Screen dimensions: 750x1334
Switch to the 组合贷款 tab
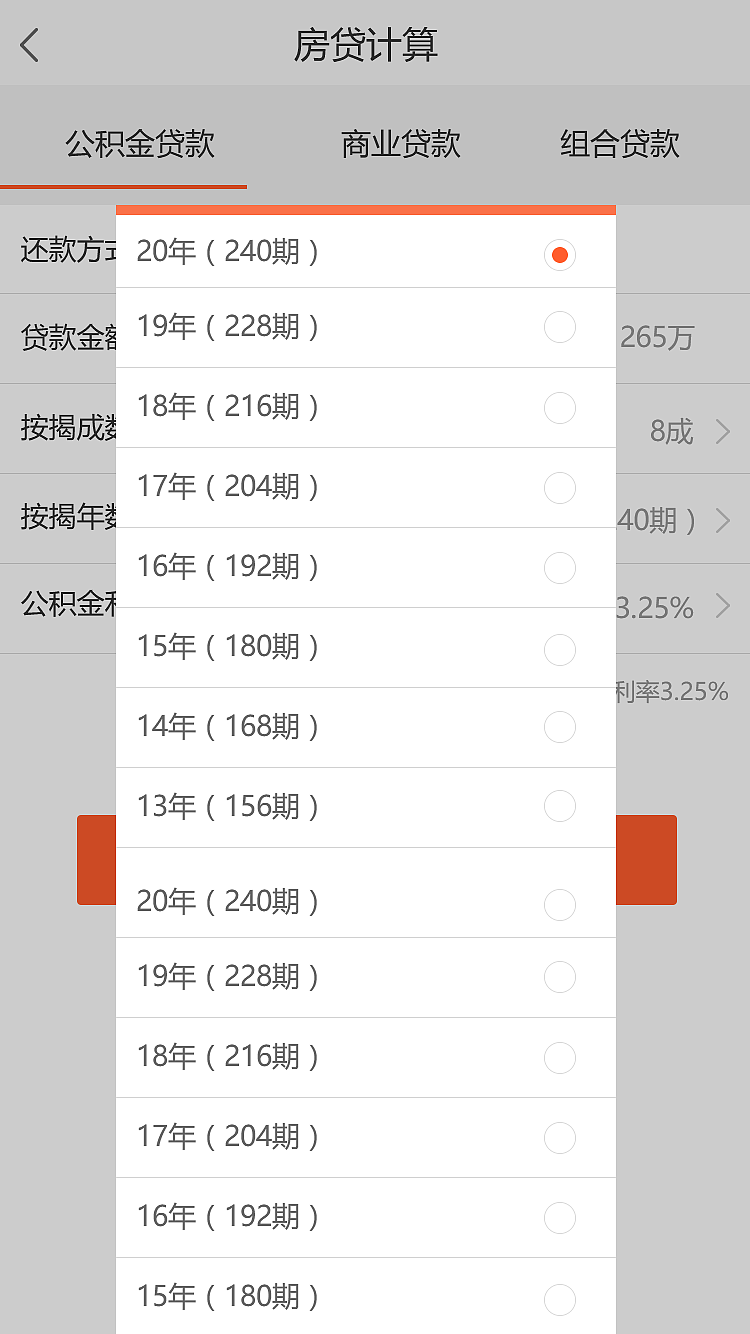620,143
